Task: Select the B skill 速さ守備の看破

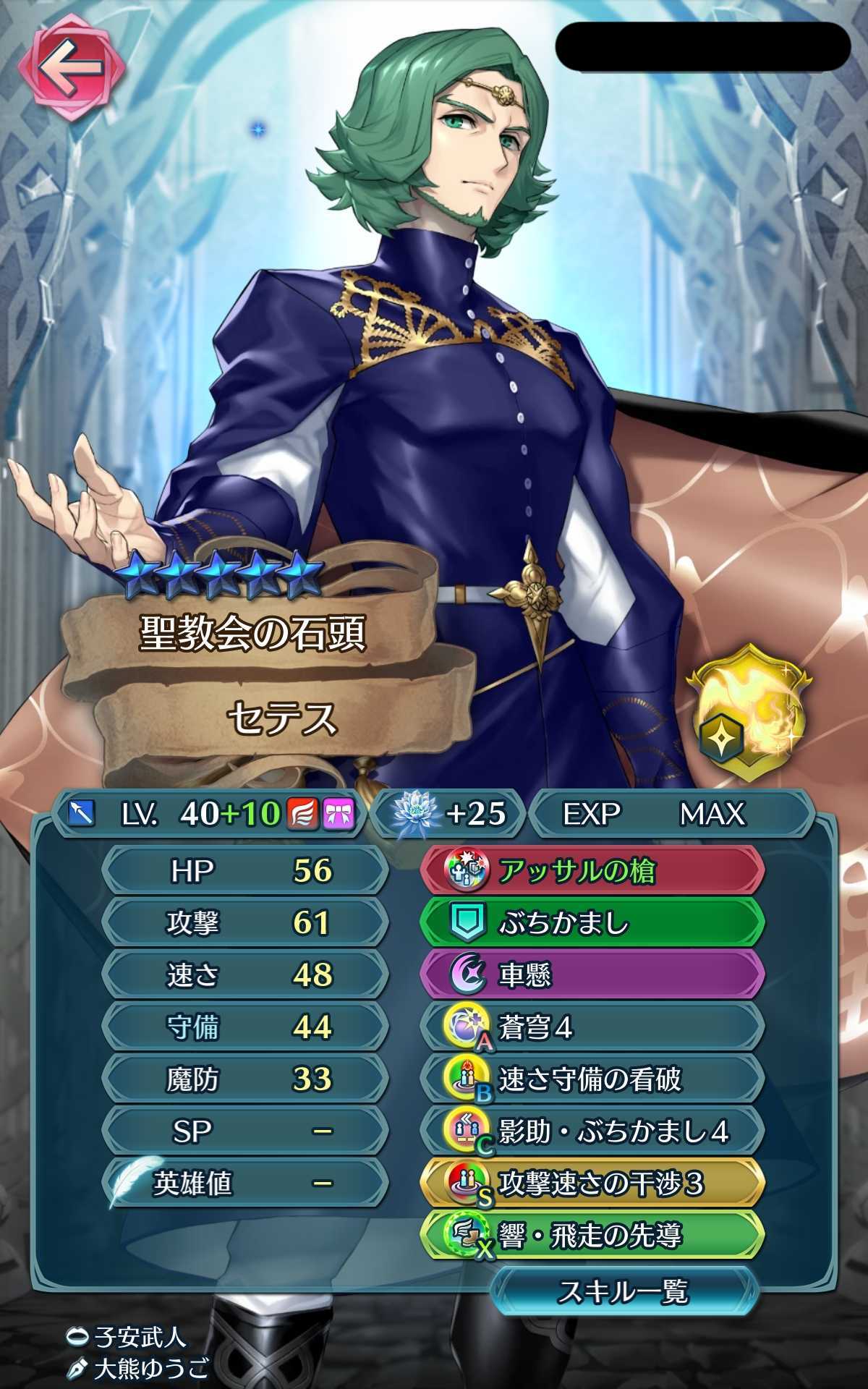Action: 592,1079
